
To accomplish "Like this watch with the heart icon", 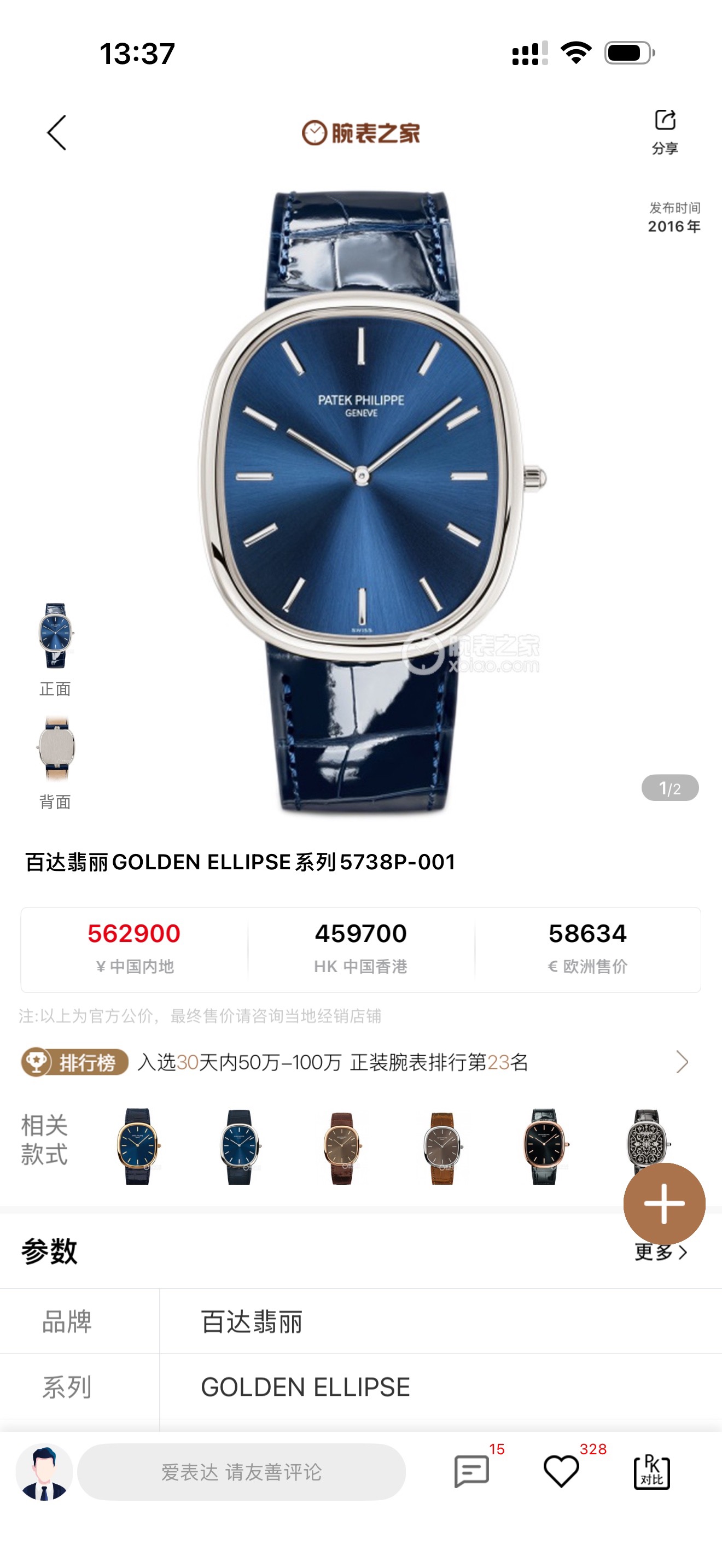I will click(x=561, y=1472).
